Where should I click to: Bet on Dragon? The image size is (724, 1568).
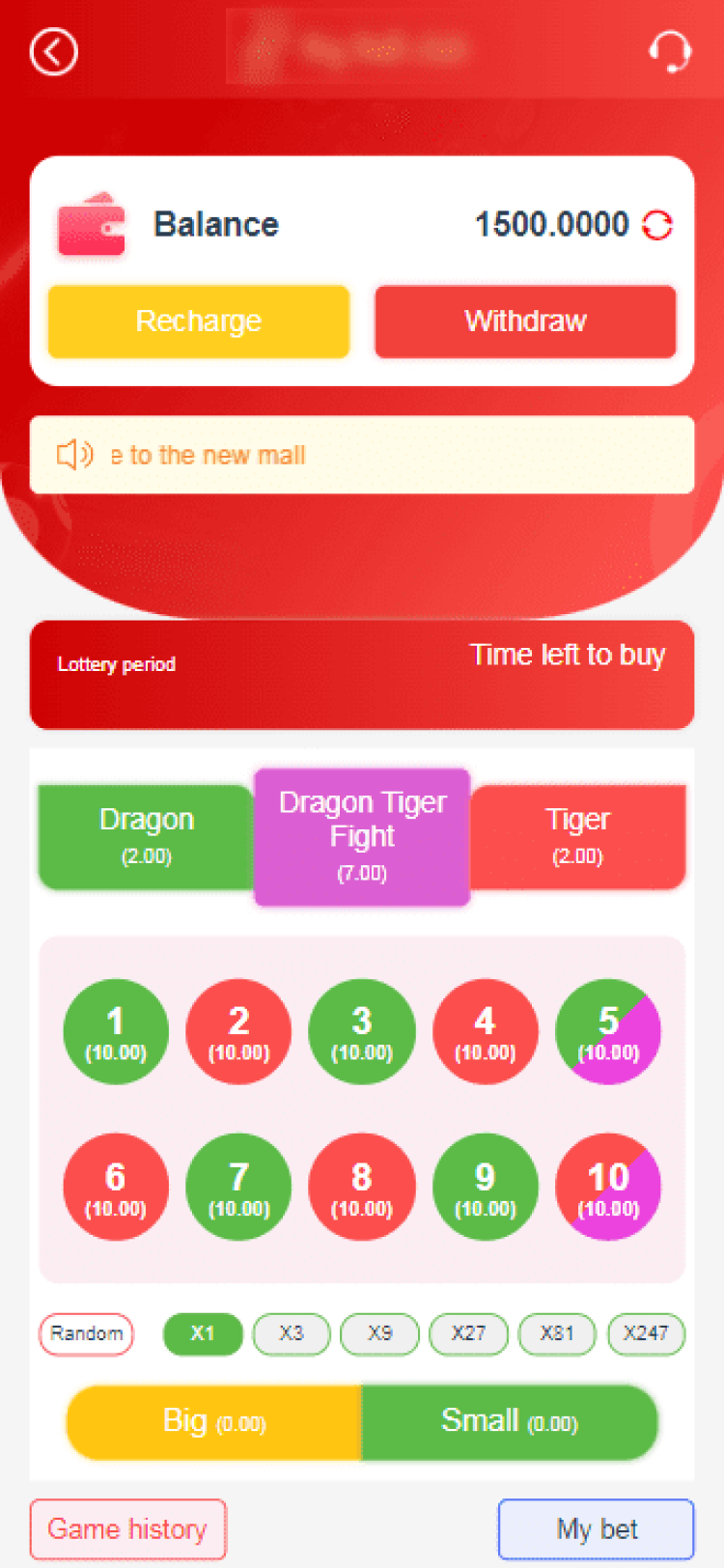(x=146, y=836)
